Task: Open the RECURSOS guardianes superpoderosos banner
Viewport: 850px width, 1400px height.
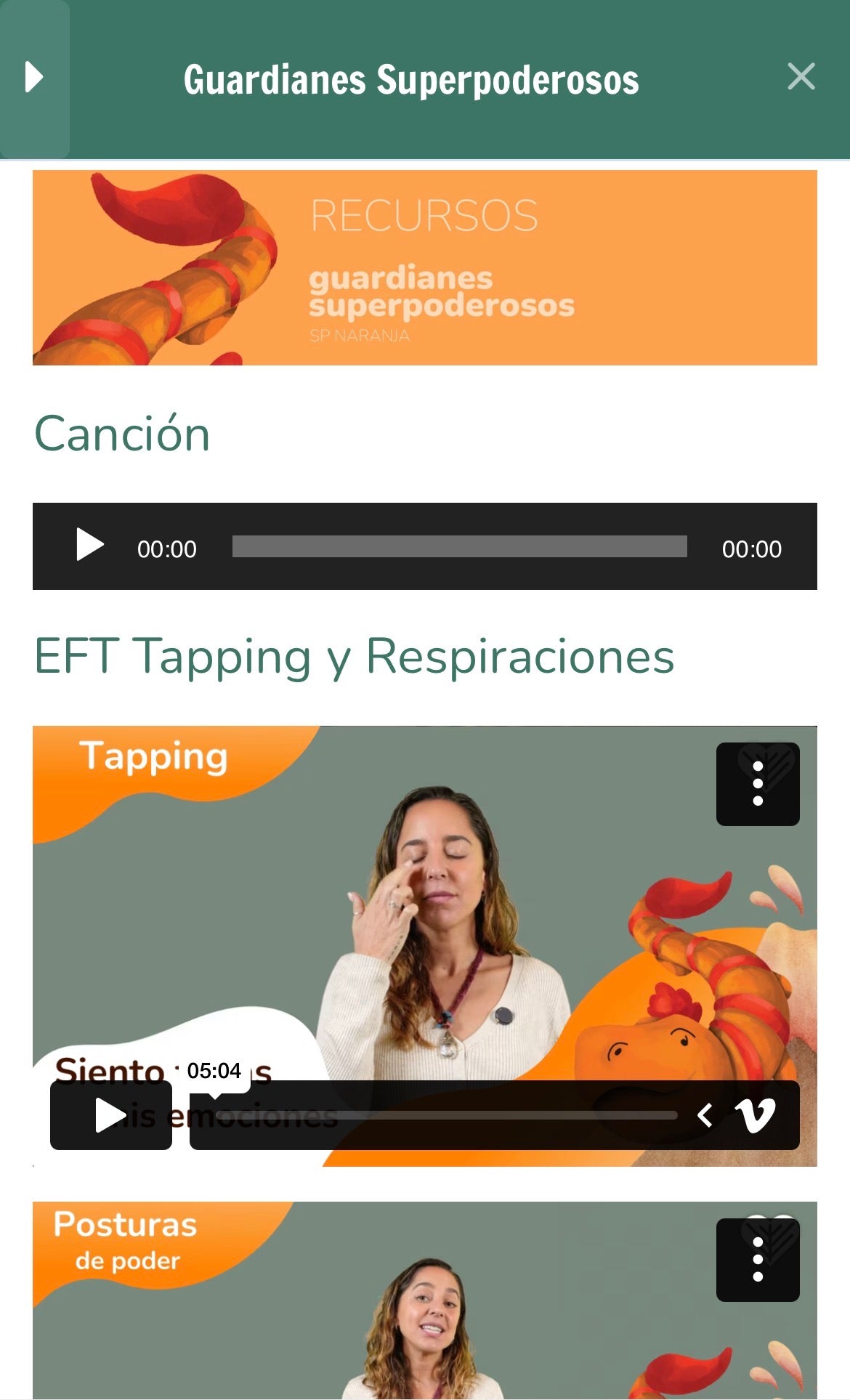Action: point(424,266)
